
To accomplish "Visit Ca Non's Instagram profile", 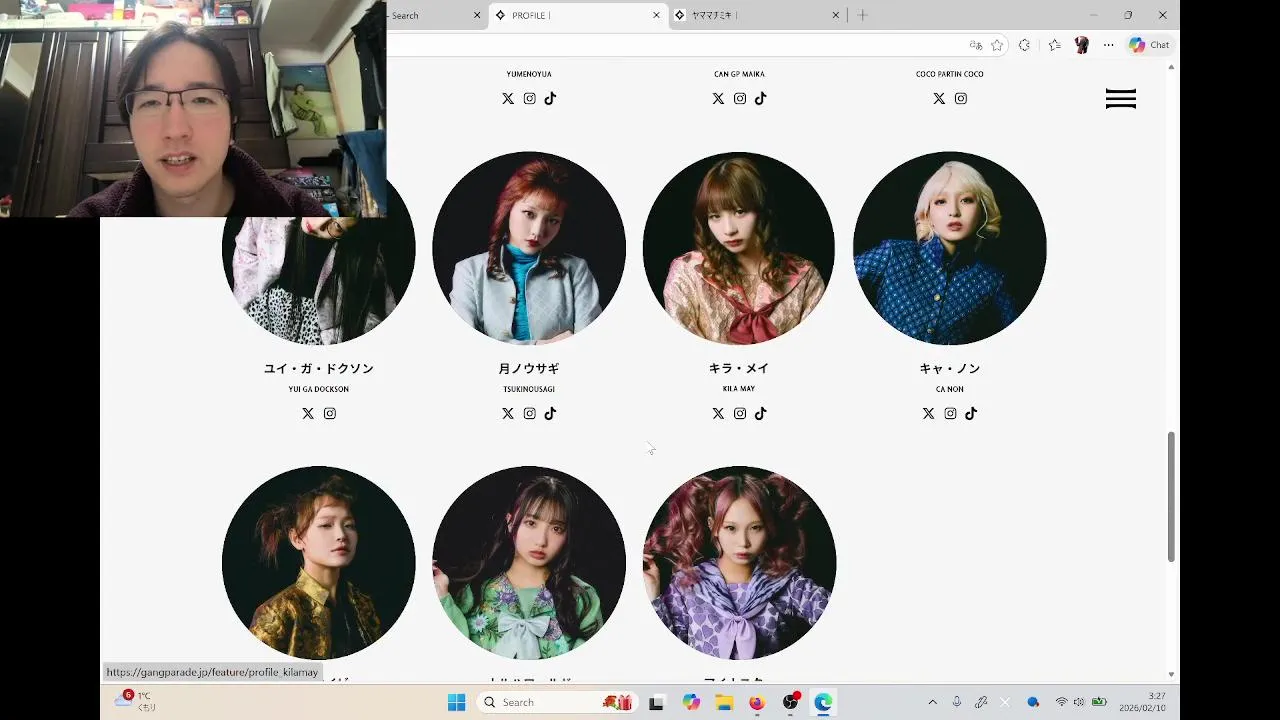I will click(x=950, y=413).
